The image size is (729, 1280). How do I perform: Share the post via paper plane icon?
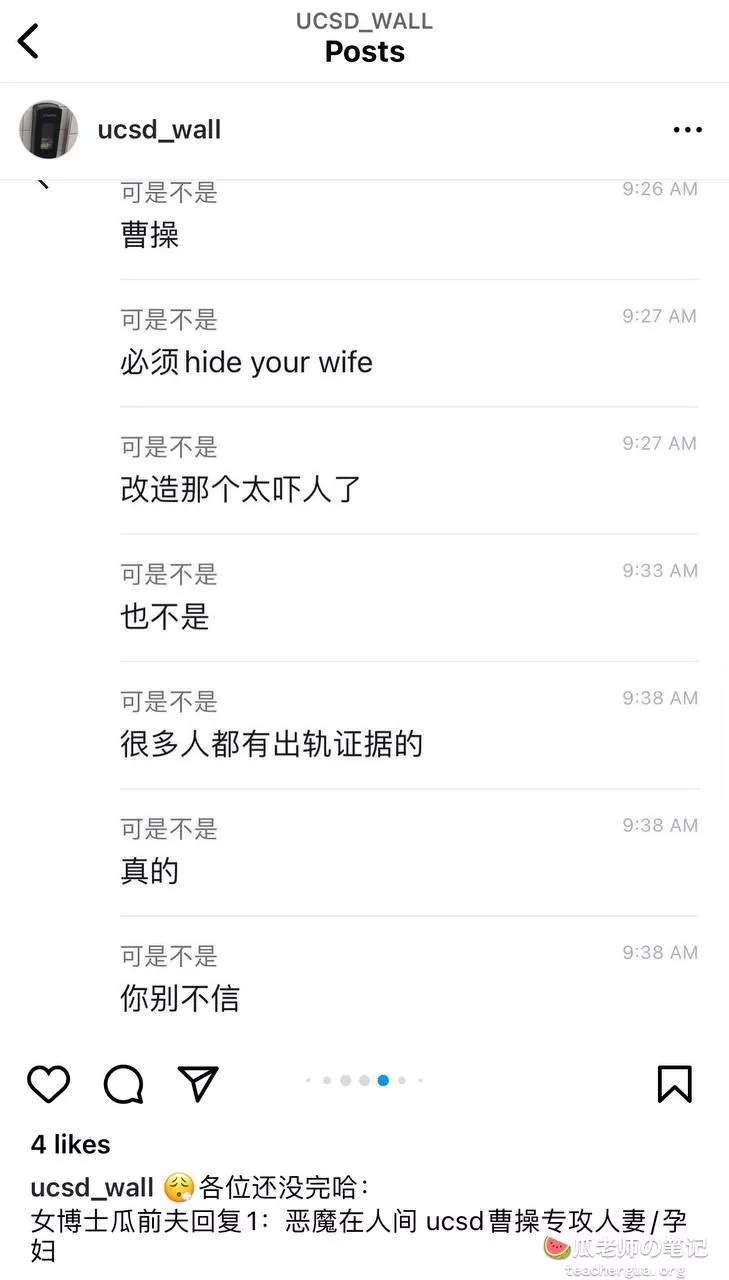pyautogui.click(x=198, y=1083)
